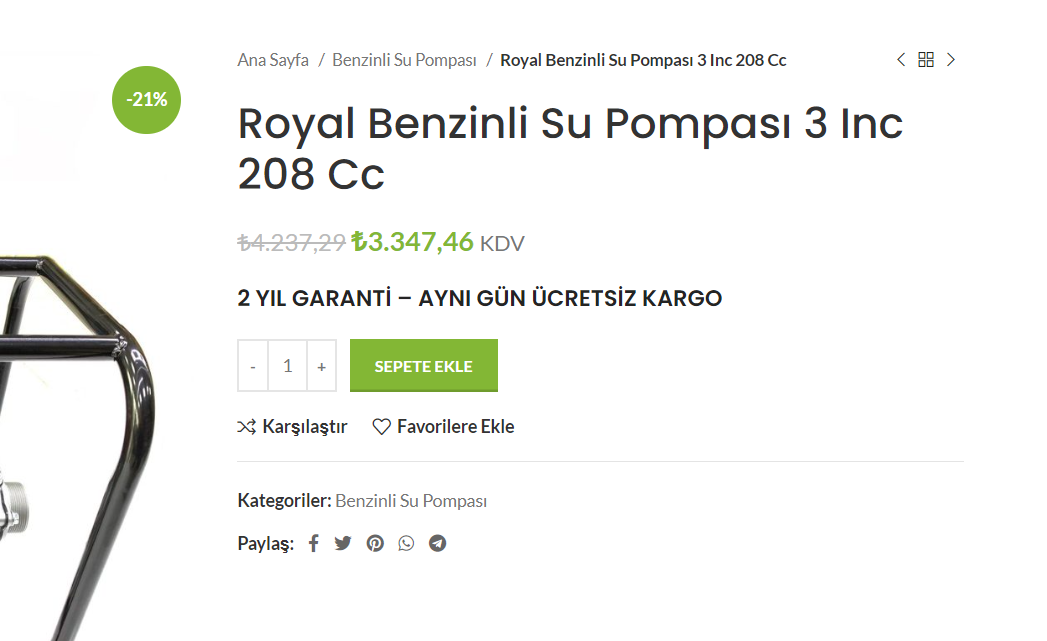Add to favorites via Favorilere Ekle
Viewport: 1047px width, 641px height.
(443, 427)
